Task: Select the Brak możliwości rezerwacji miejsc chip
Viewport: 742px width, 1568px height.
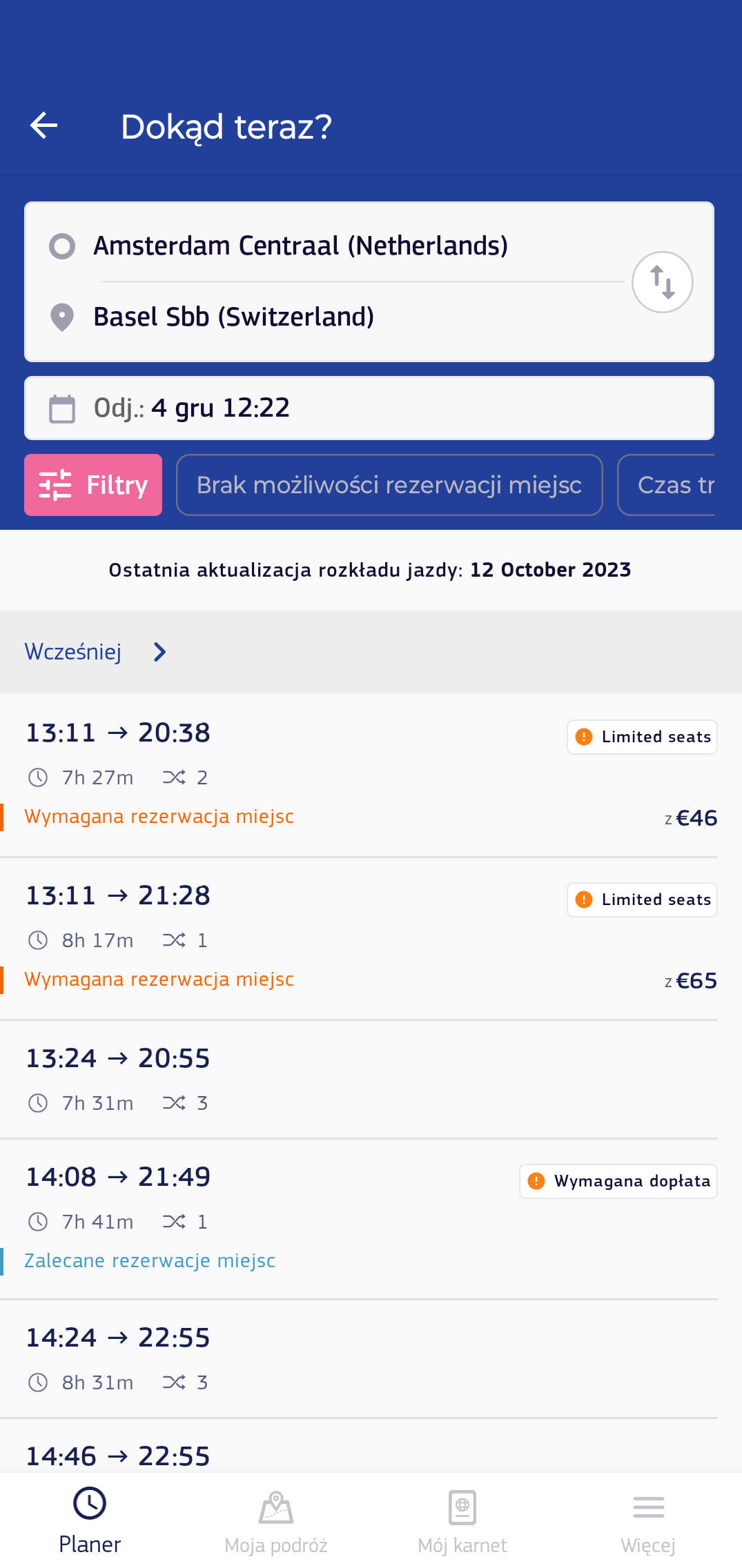Action: tap(389, 485)
